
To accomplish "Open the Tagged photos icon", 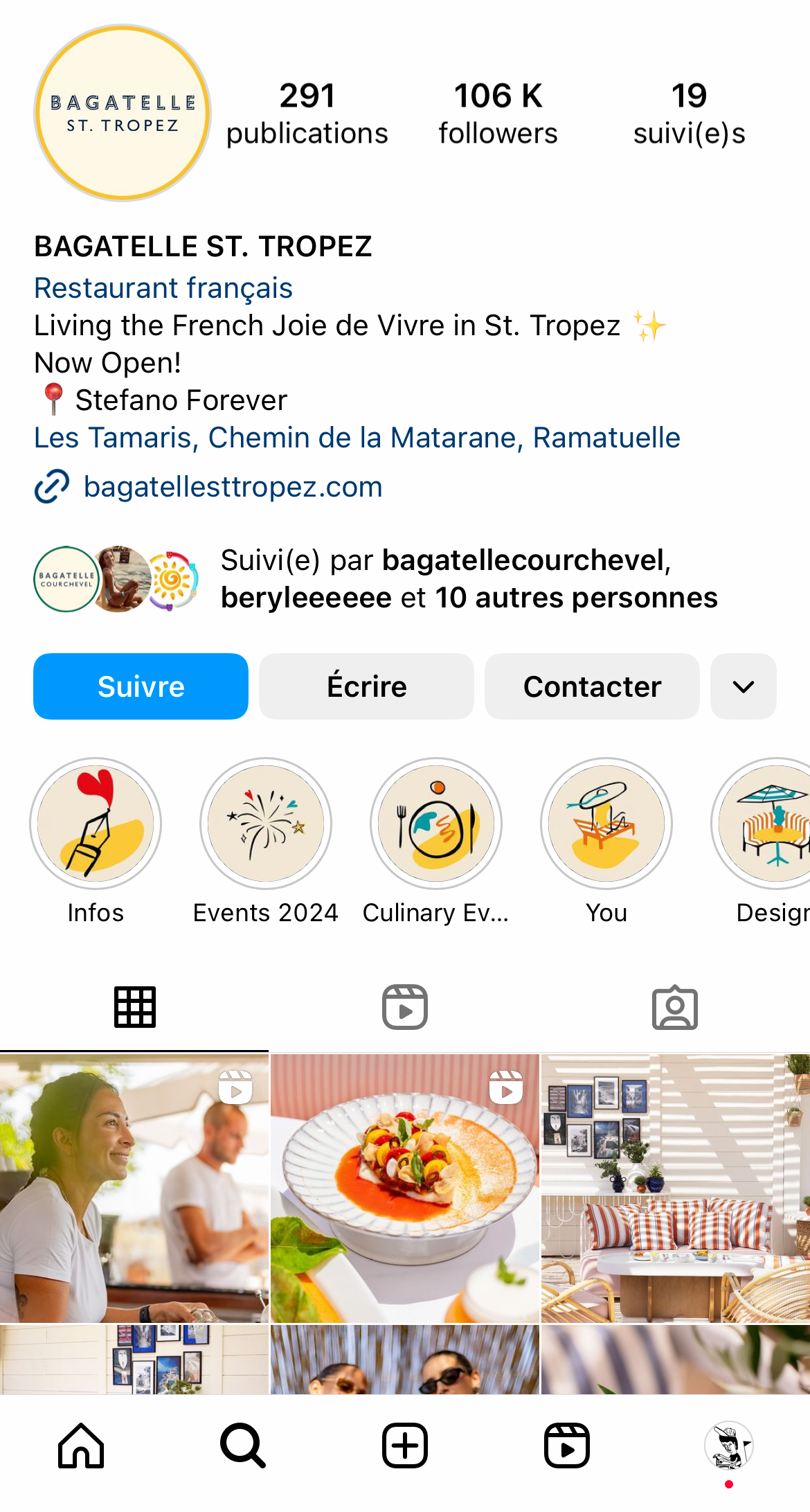I will (x=674, y=1008).
